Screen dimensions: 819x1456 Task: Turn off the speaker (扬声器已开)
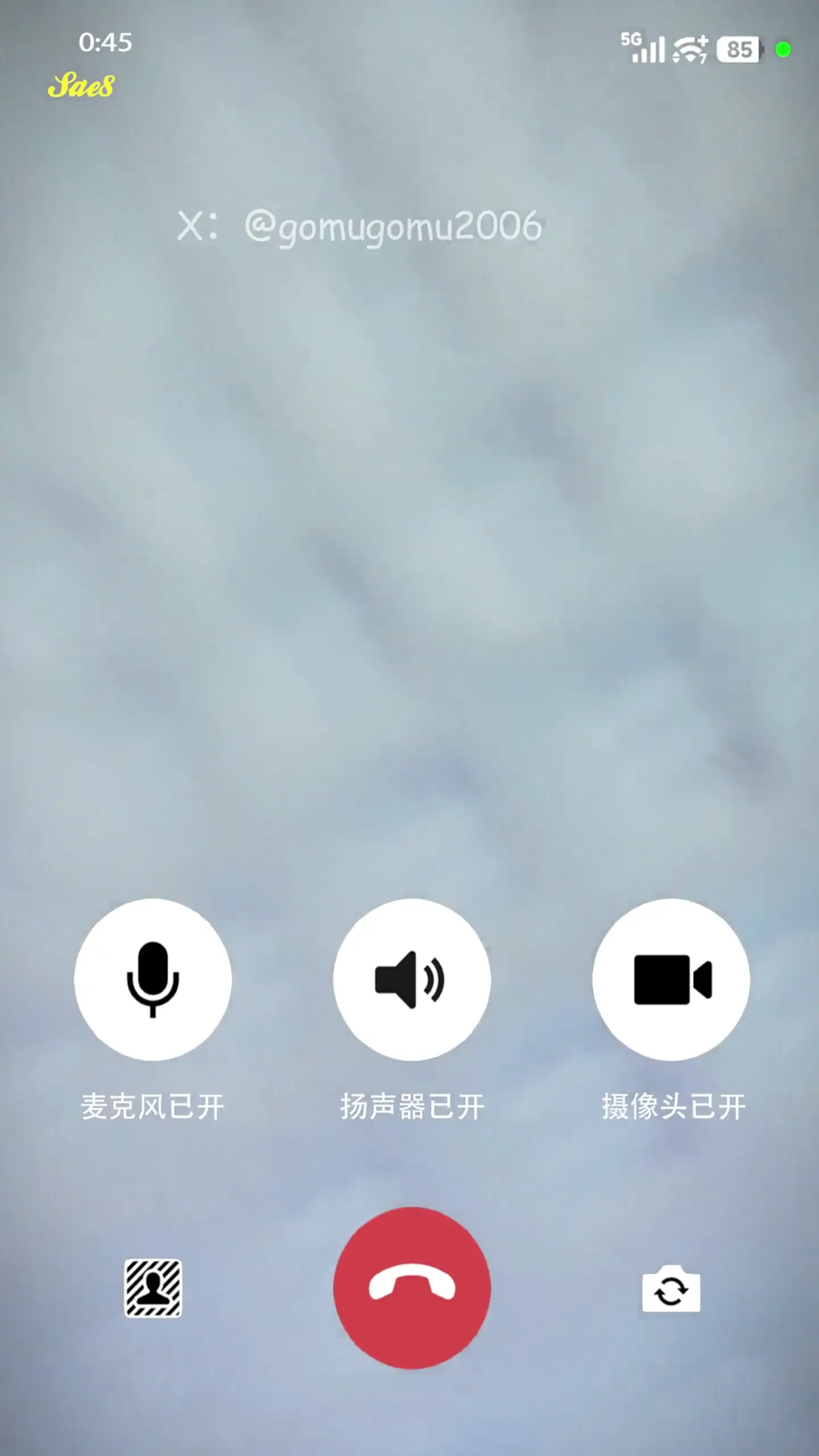point(412,979)
